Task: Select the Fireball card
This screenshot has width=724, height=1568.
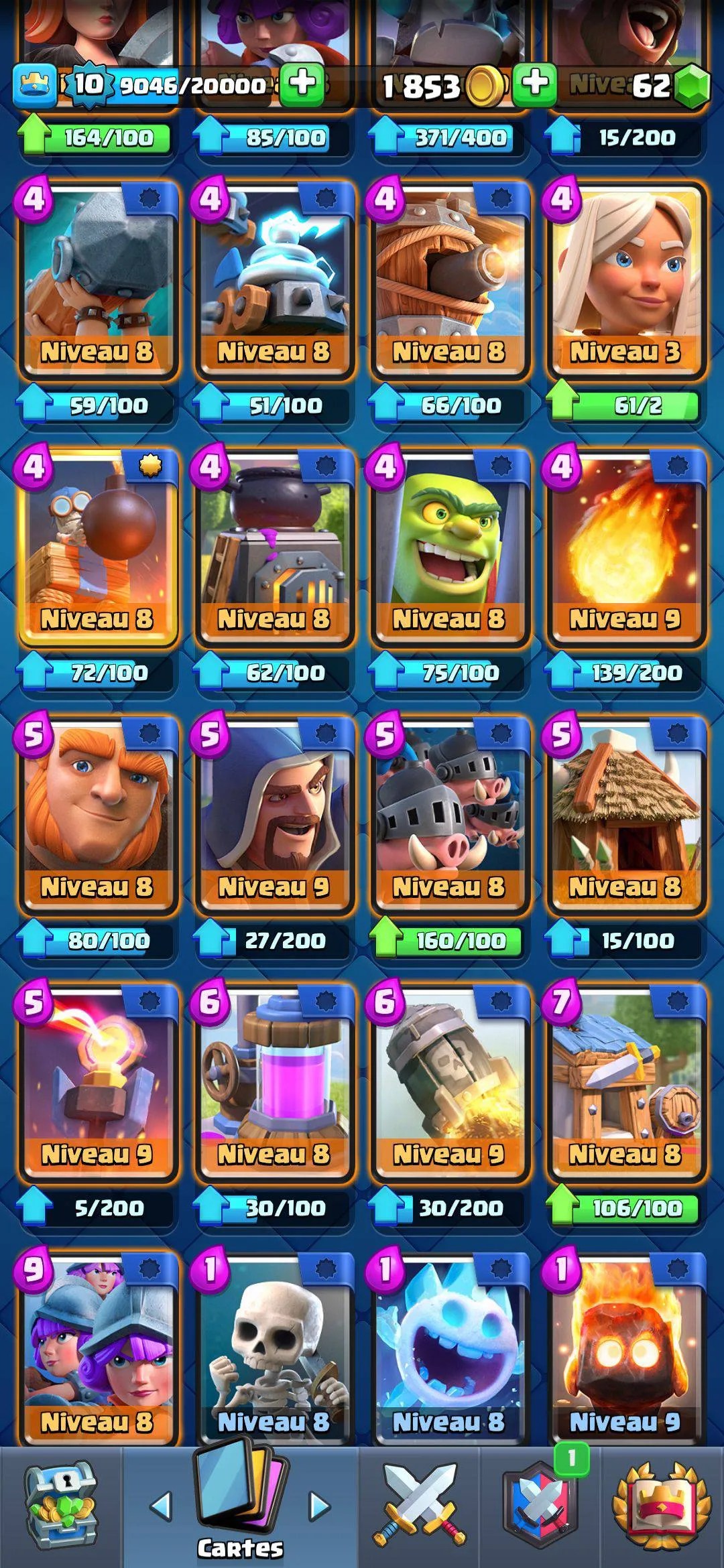Action: tap(626, 546)
